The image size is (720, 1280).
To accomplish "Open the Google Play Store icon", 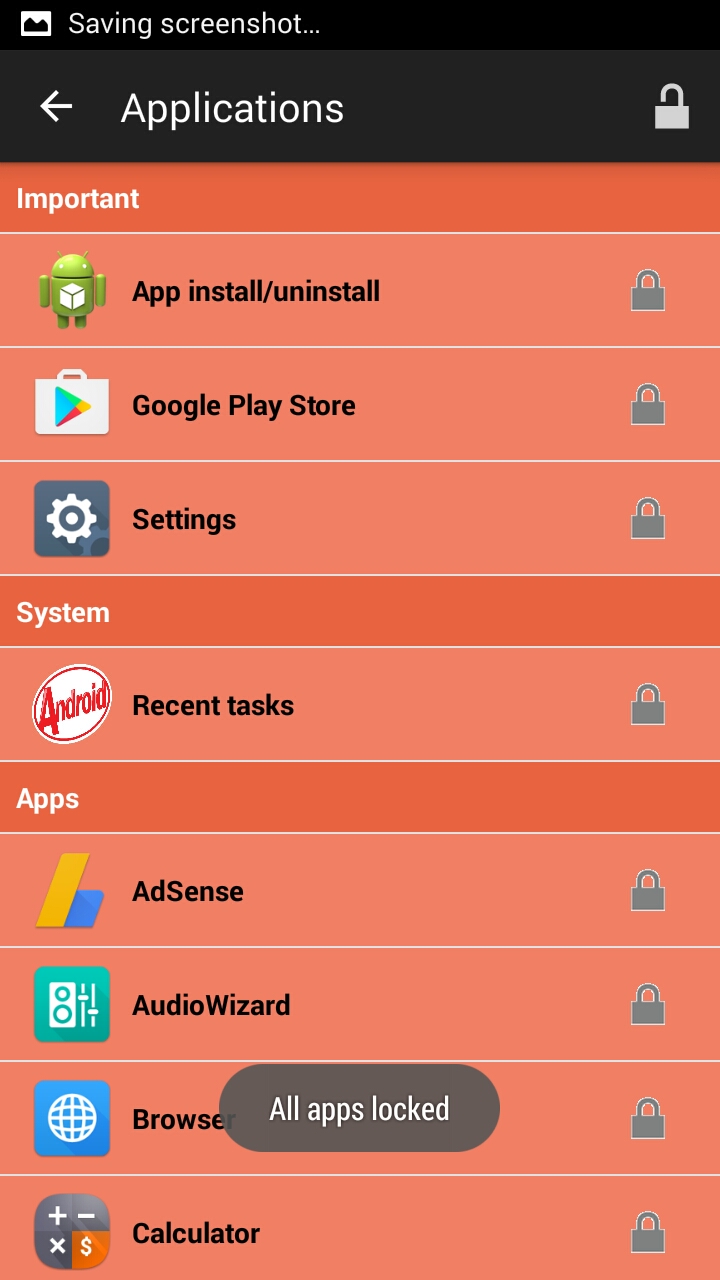I will 71,405.
